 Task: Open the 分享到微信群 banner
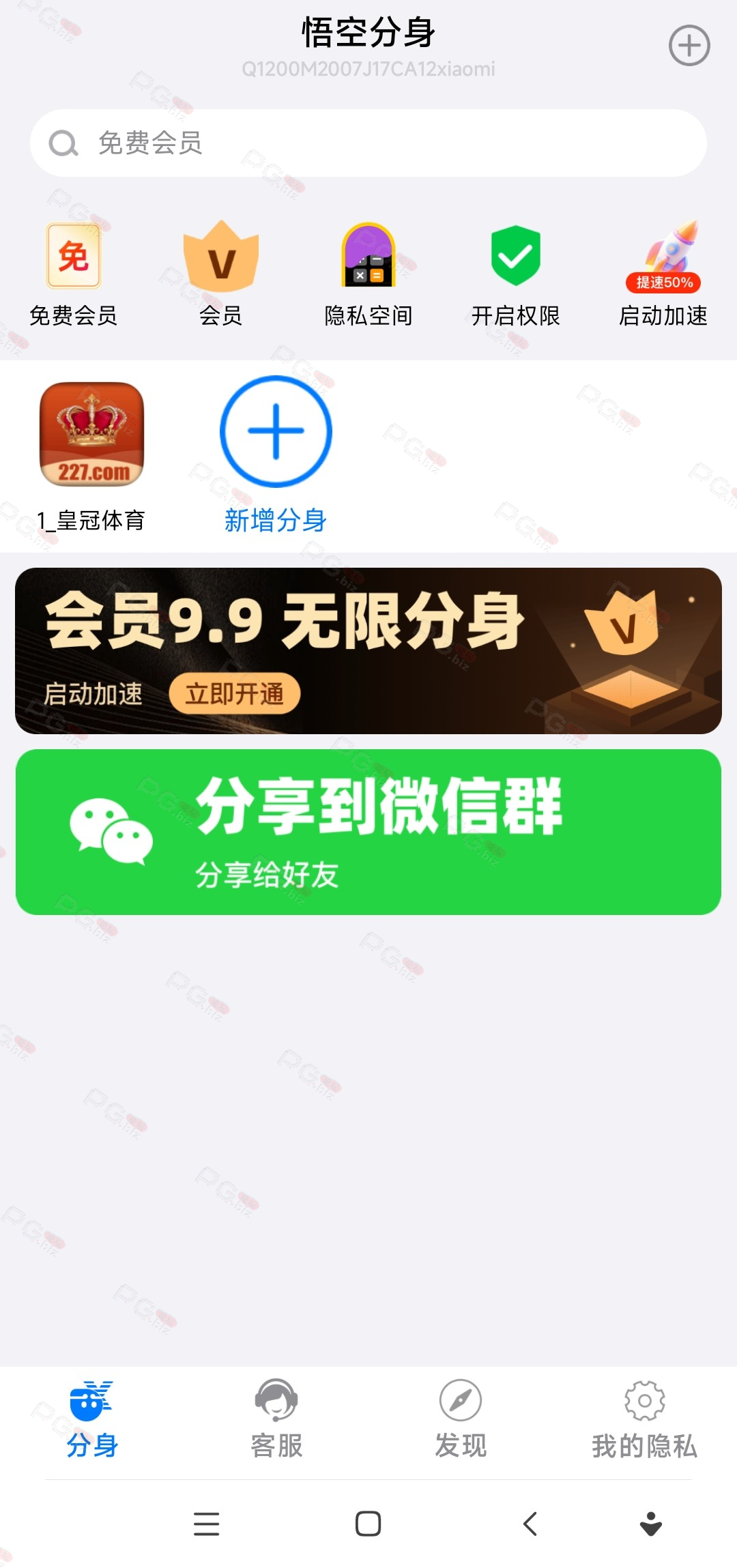pos(369,832)
